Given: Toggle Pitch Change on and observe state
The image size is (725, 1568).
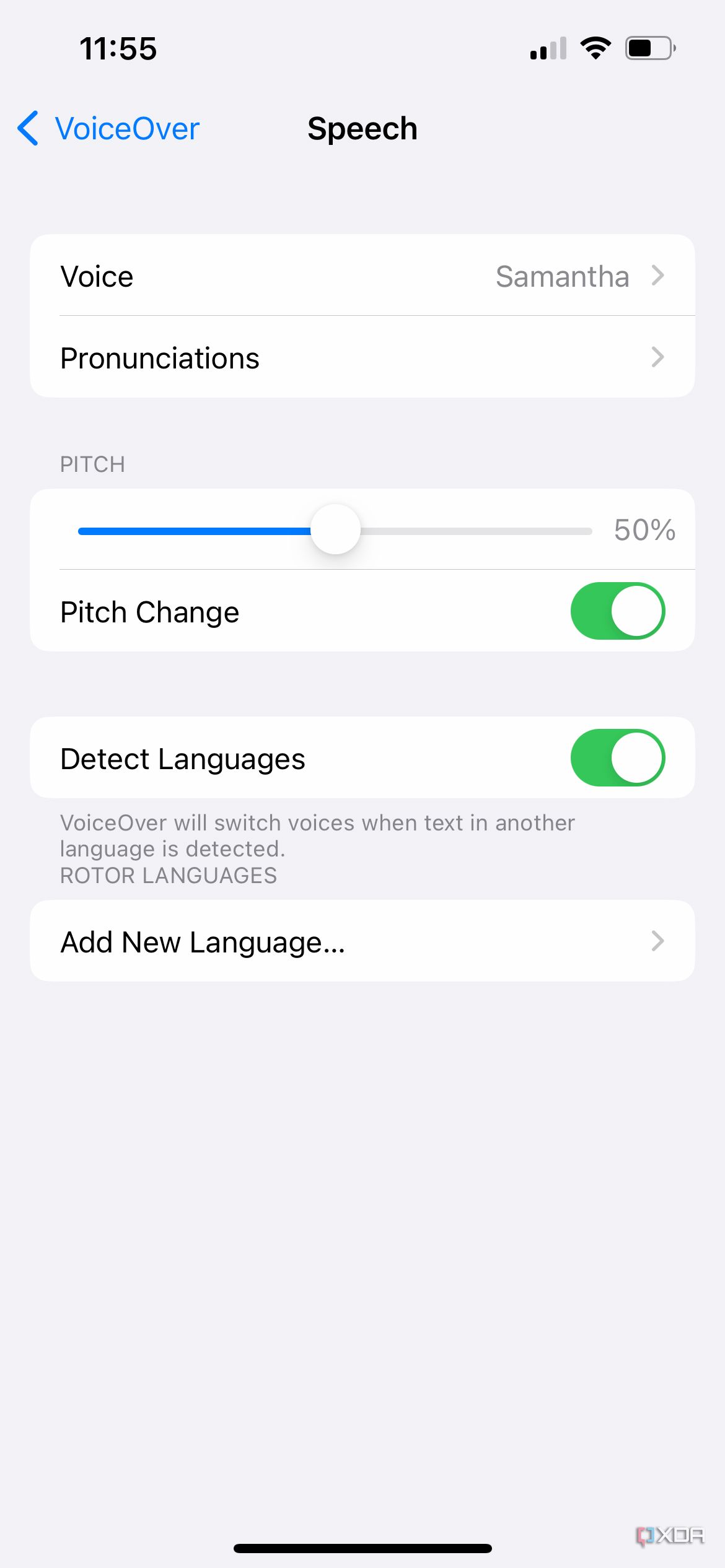Looking at the screenshot, I should click(x=619, y=611).
